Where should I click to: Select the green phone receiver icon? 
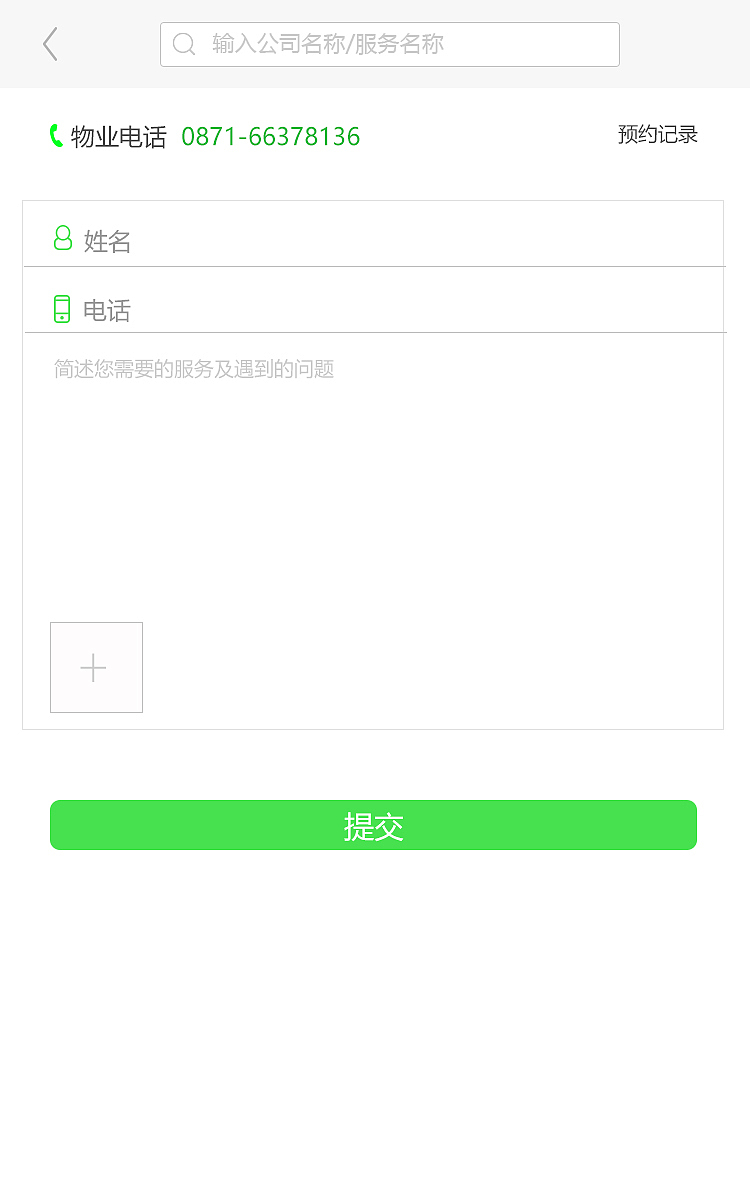56,134
